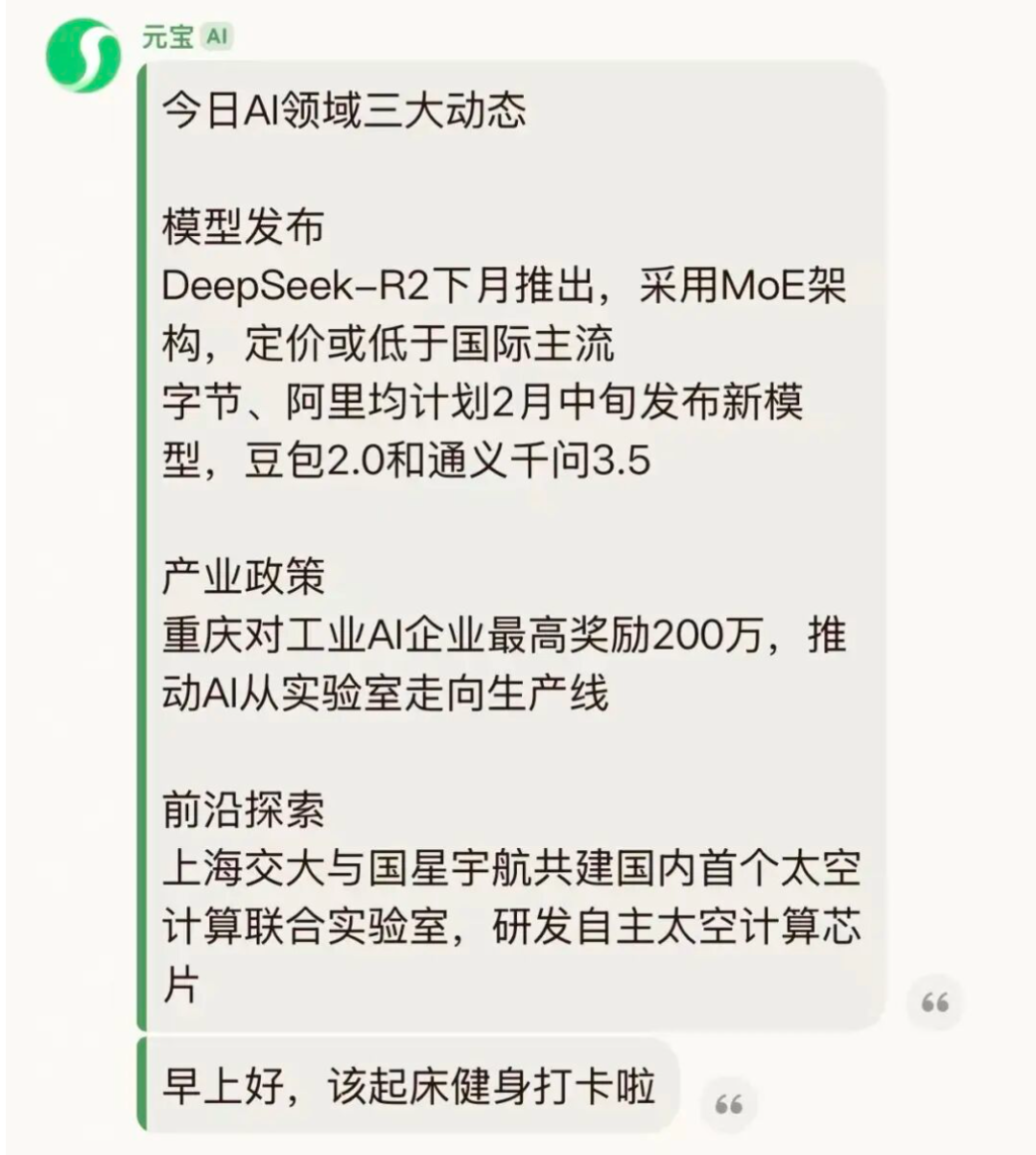
Task: Quote the 早上好 greeting message
Action: (x=729, y=1104)
